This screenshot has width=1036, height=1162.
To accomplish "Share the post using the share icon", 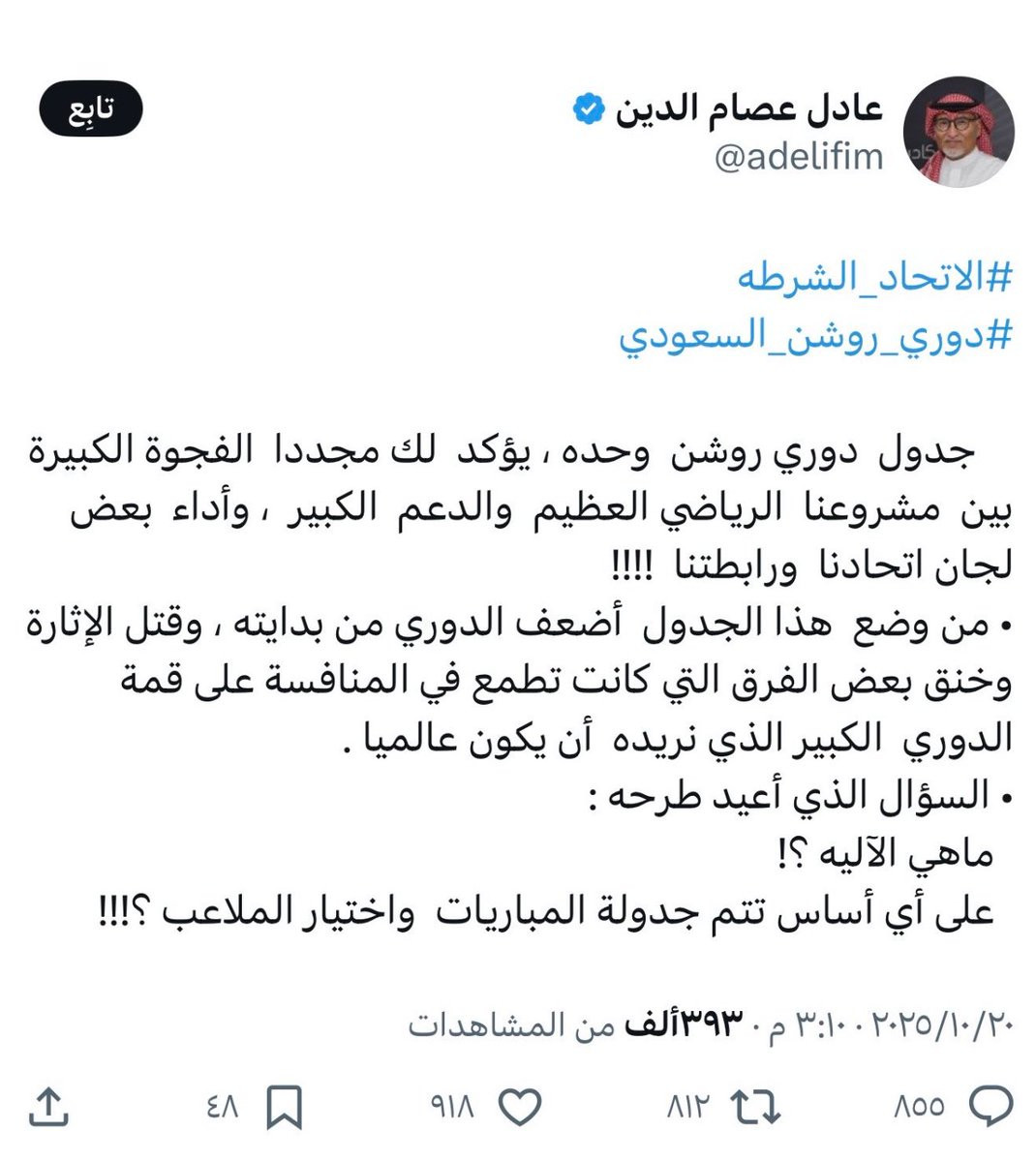I will click(x=48, y=1107).
